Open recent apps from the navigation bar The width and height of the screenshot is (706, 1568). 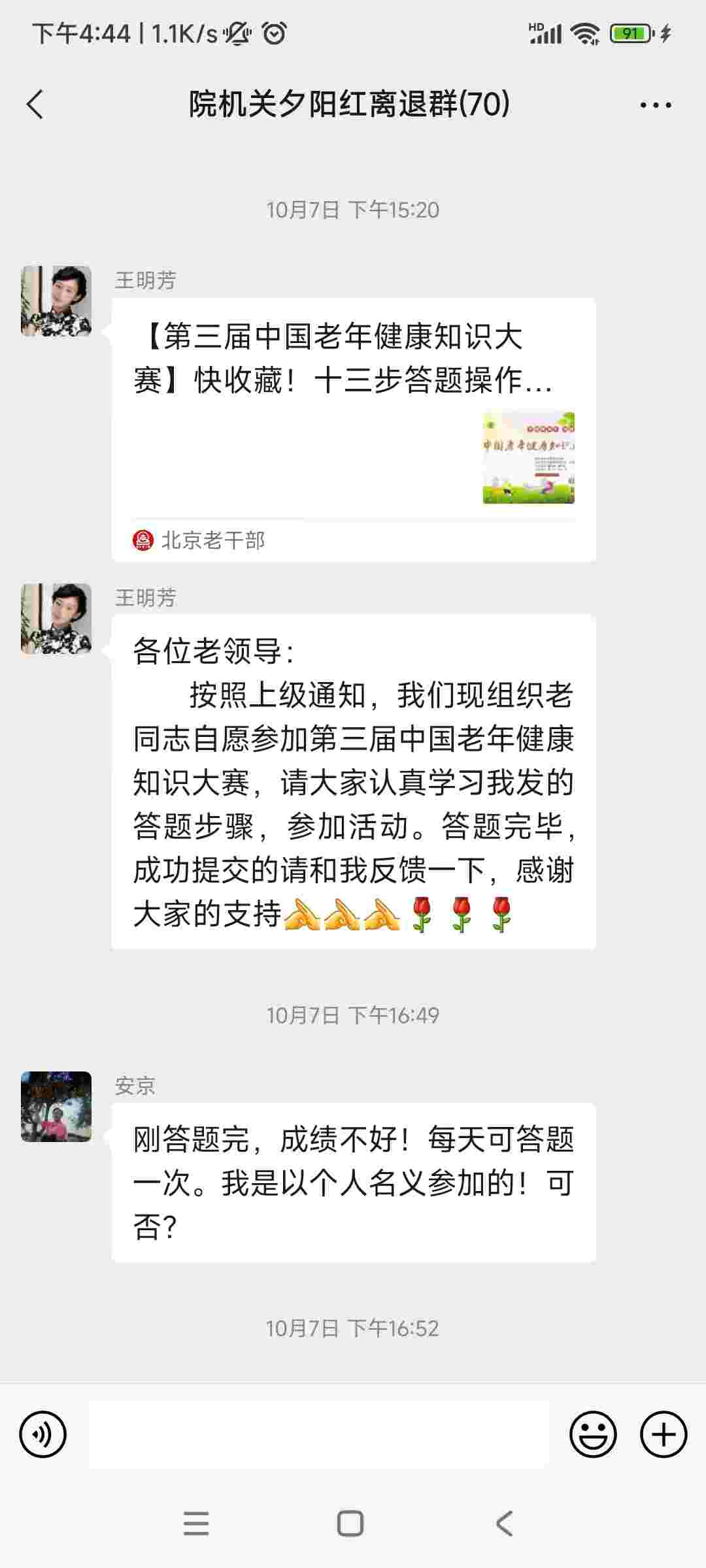tap(196, 1523)
